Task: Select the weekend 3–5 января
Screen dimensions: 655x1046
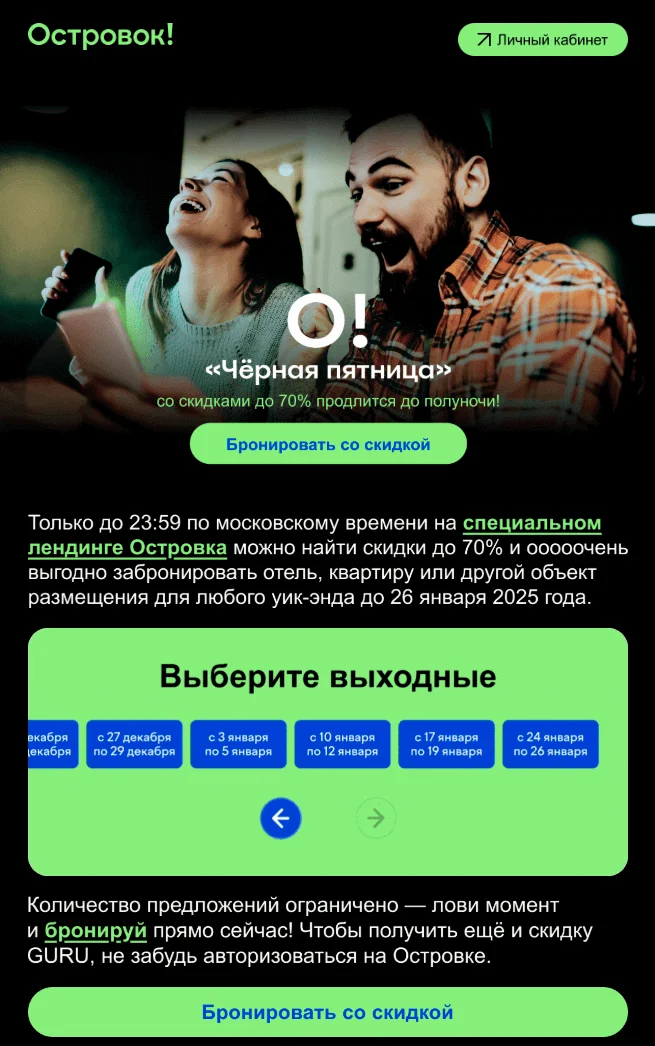Action: [x=238, y=744]
